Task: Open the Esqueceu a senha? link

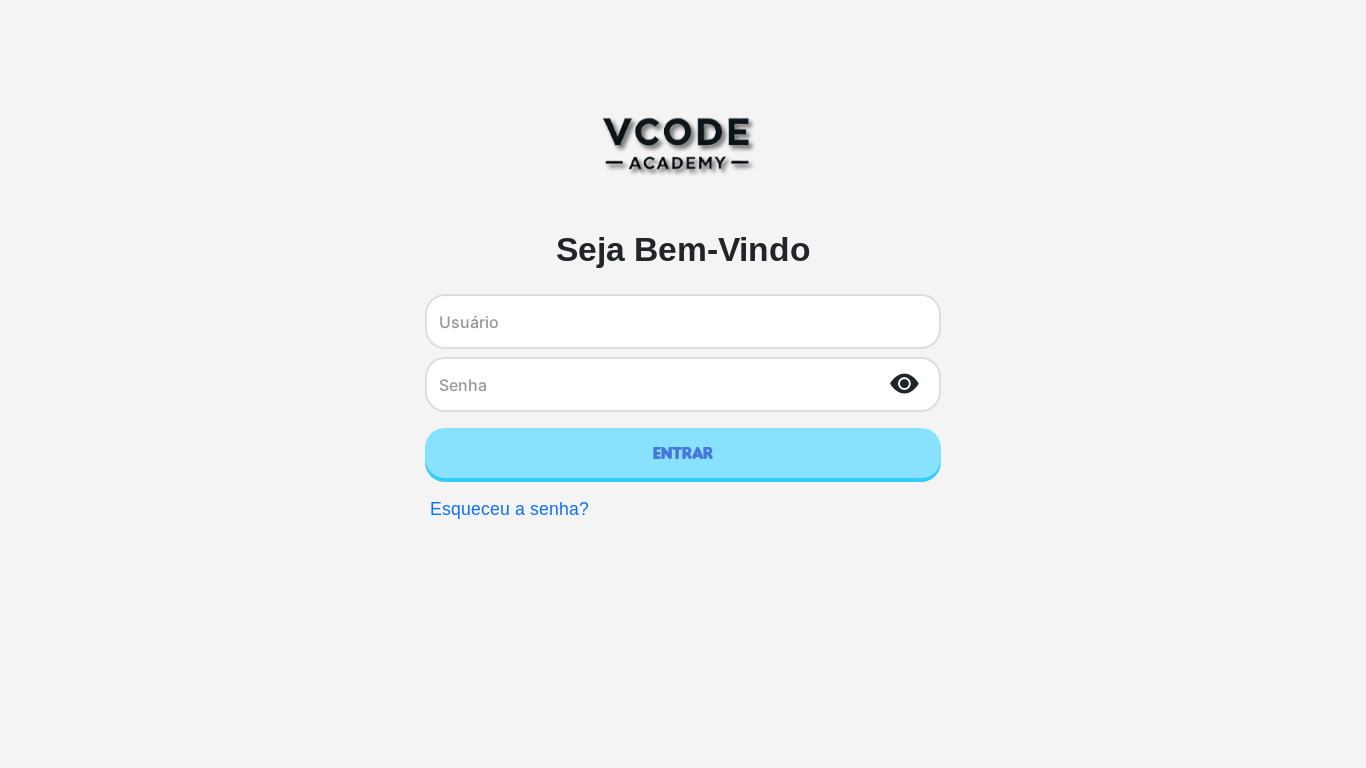Action: pyautogui.click(x=509, y=509)
